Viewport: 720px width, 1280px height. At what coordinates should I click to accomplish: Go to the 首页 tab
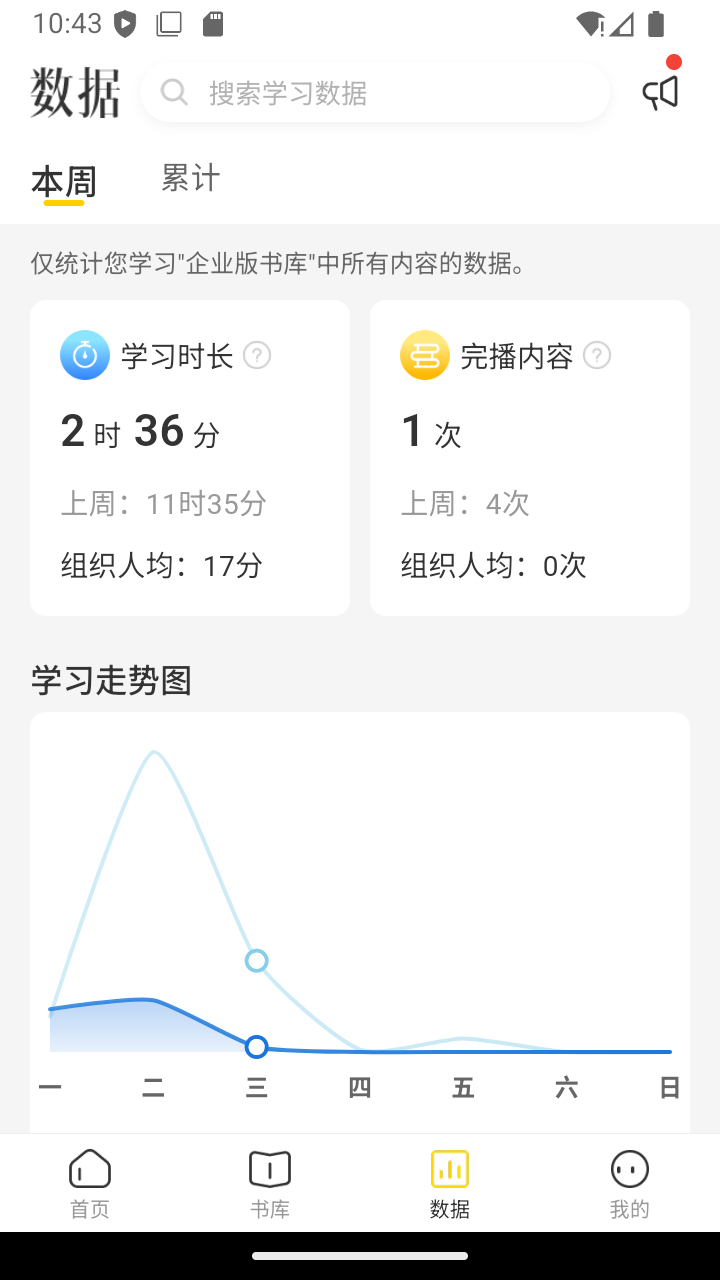(90, 1183)
